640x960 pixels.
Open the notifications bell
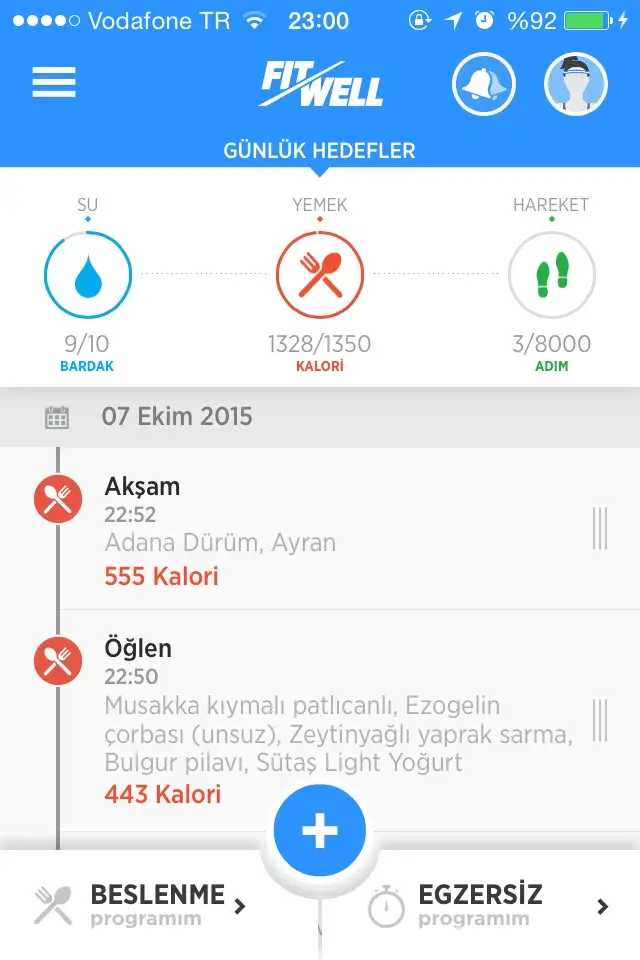[484, 84]
